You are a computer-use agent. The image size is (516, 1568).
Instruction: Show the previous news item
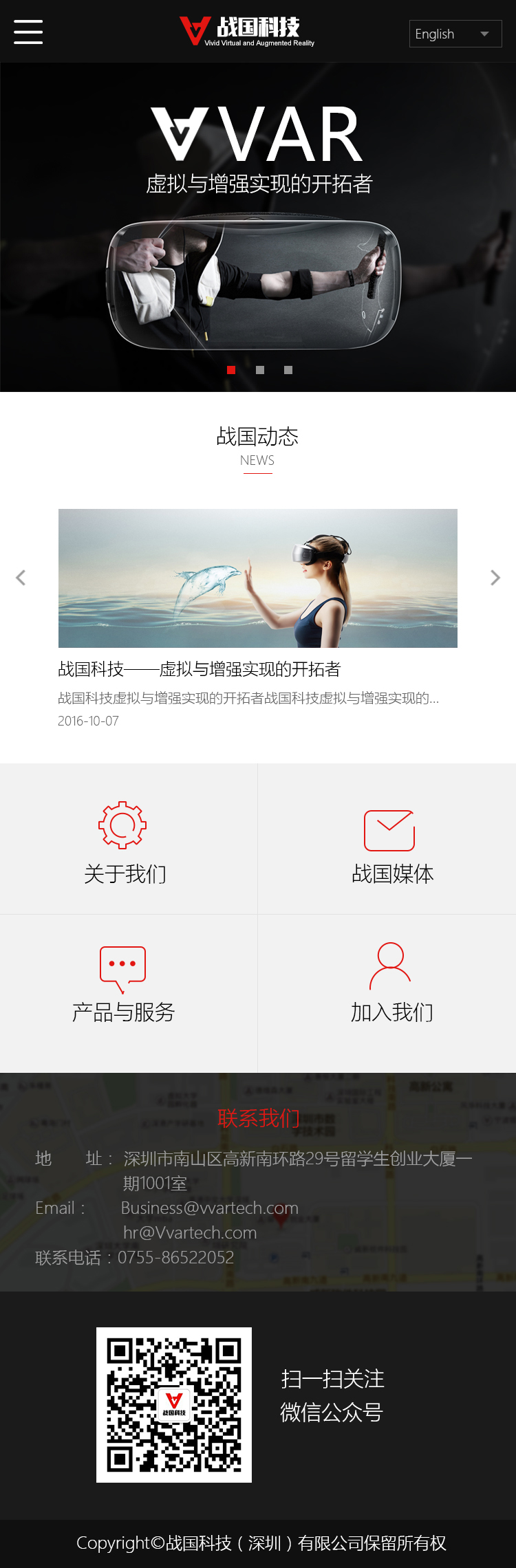tap(21, 578)
